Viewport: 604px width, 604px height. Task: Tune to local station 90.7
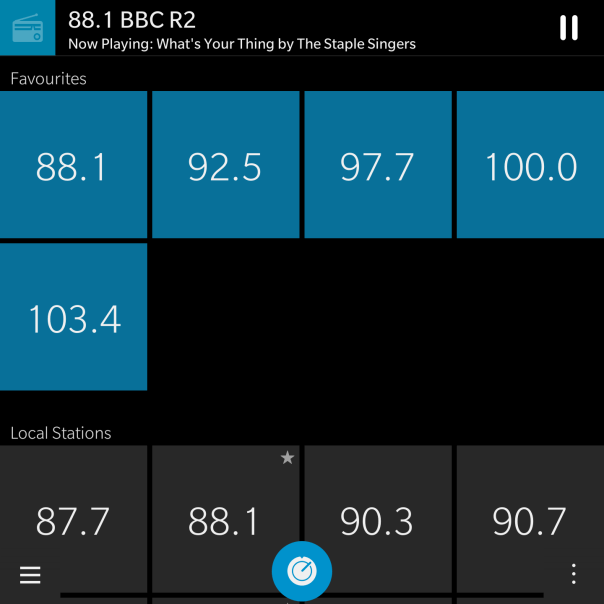tap(530, 510)
